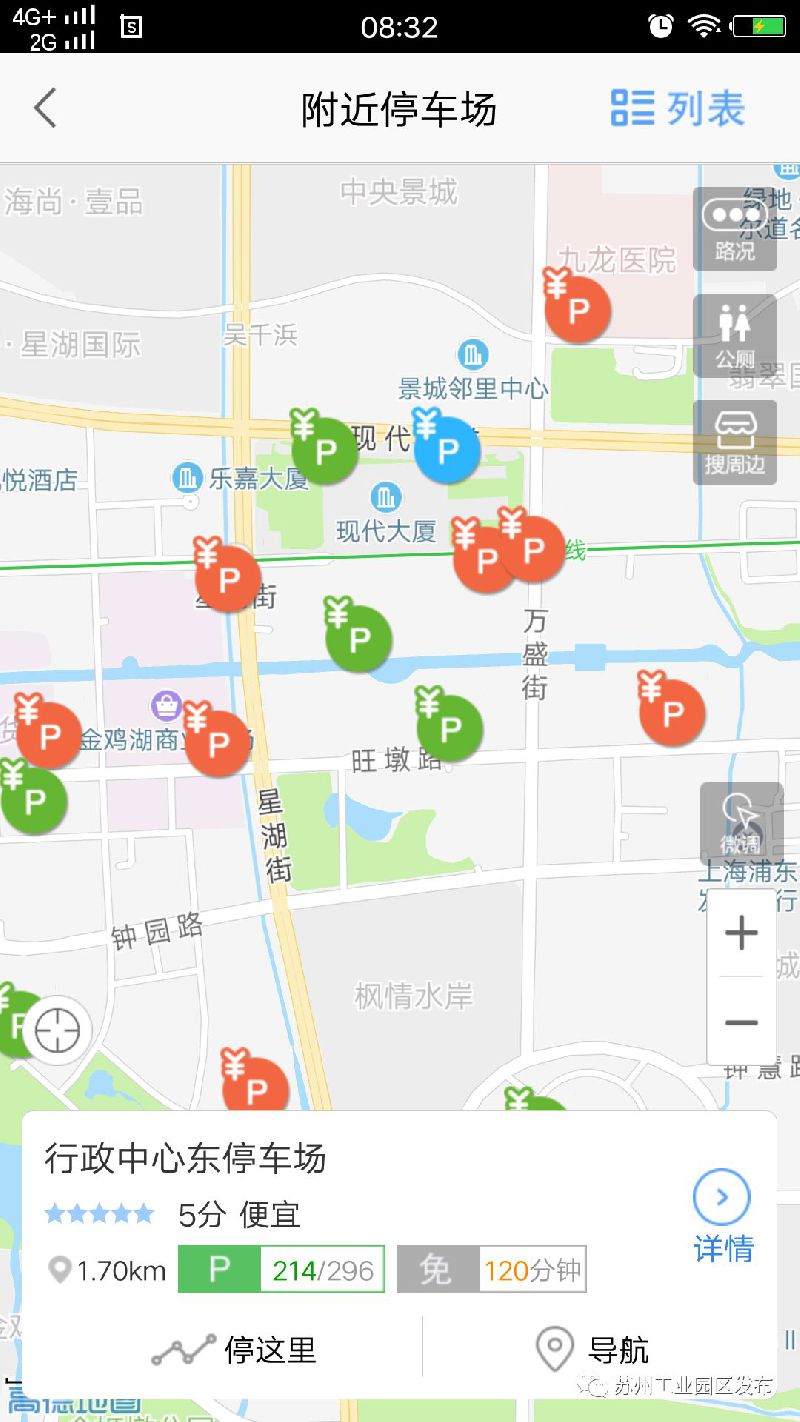Switch to 列表 list view
The image size is (800, 1422).
point(679,108)
